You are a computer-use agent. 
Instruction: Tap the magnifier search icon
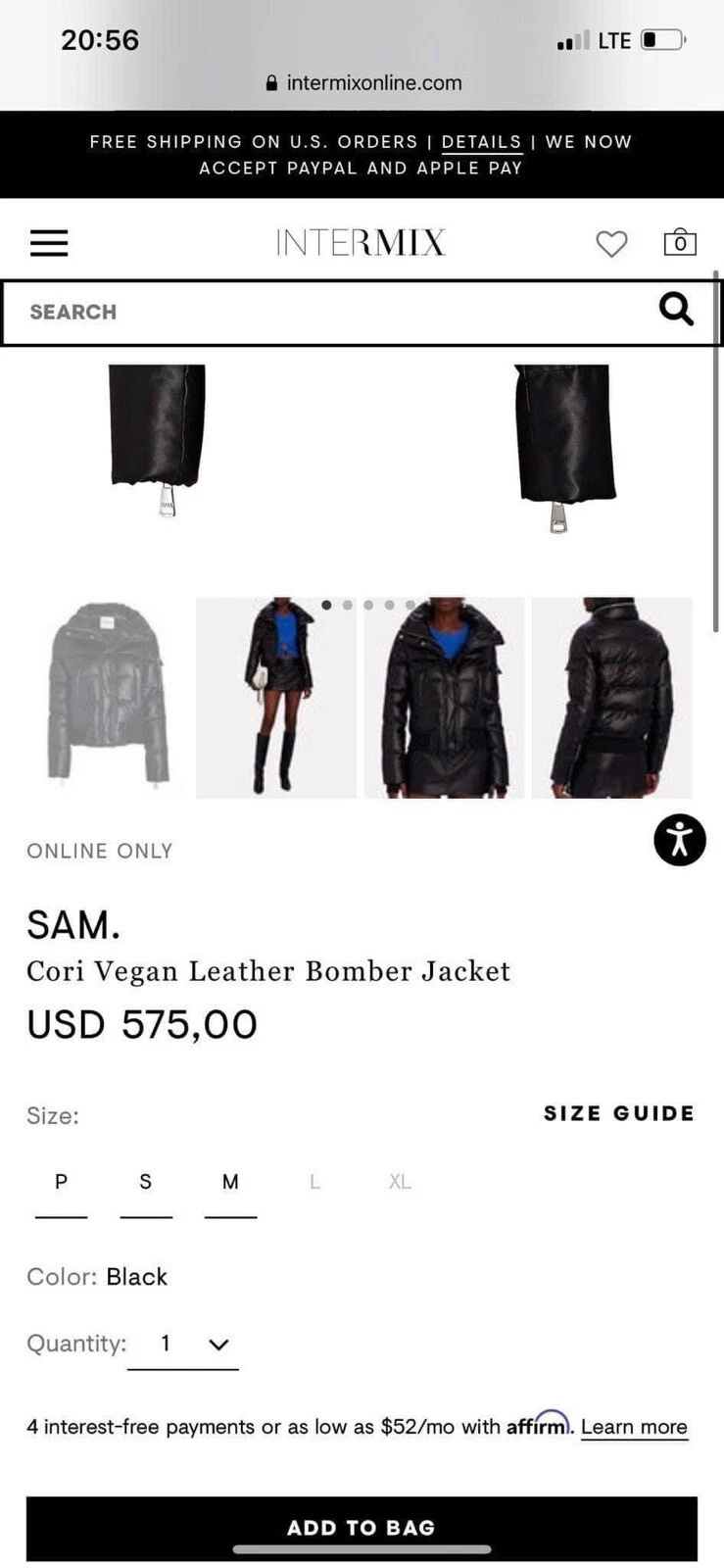(676, 310)
